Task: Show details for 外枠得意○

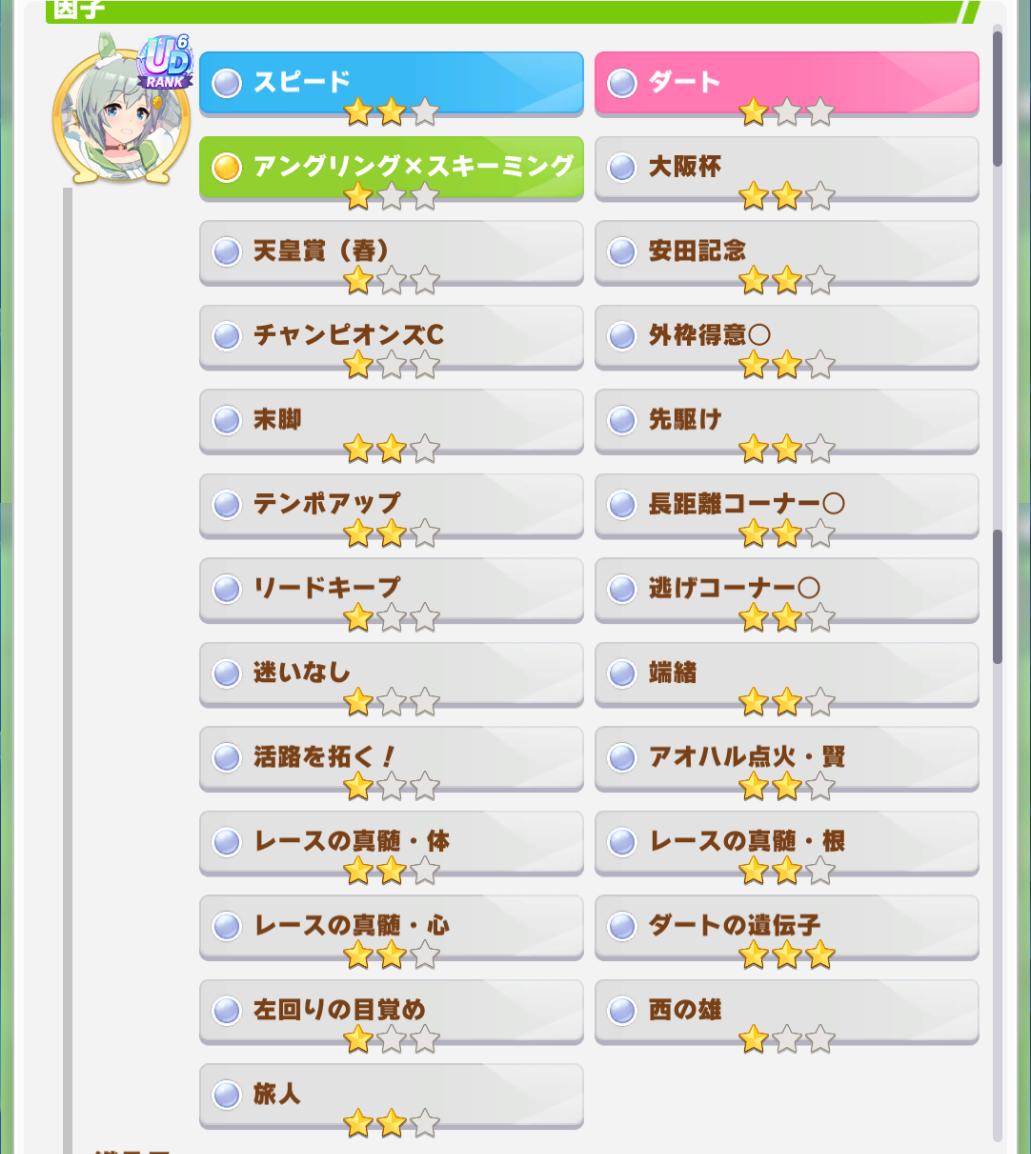Action: click(786, 336)
